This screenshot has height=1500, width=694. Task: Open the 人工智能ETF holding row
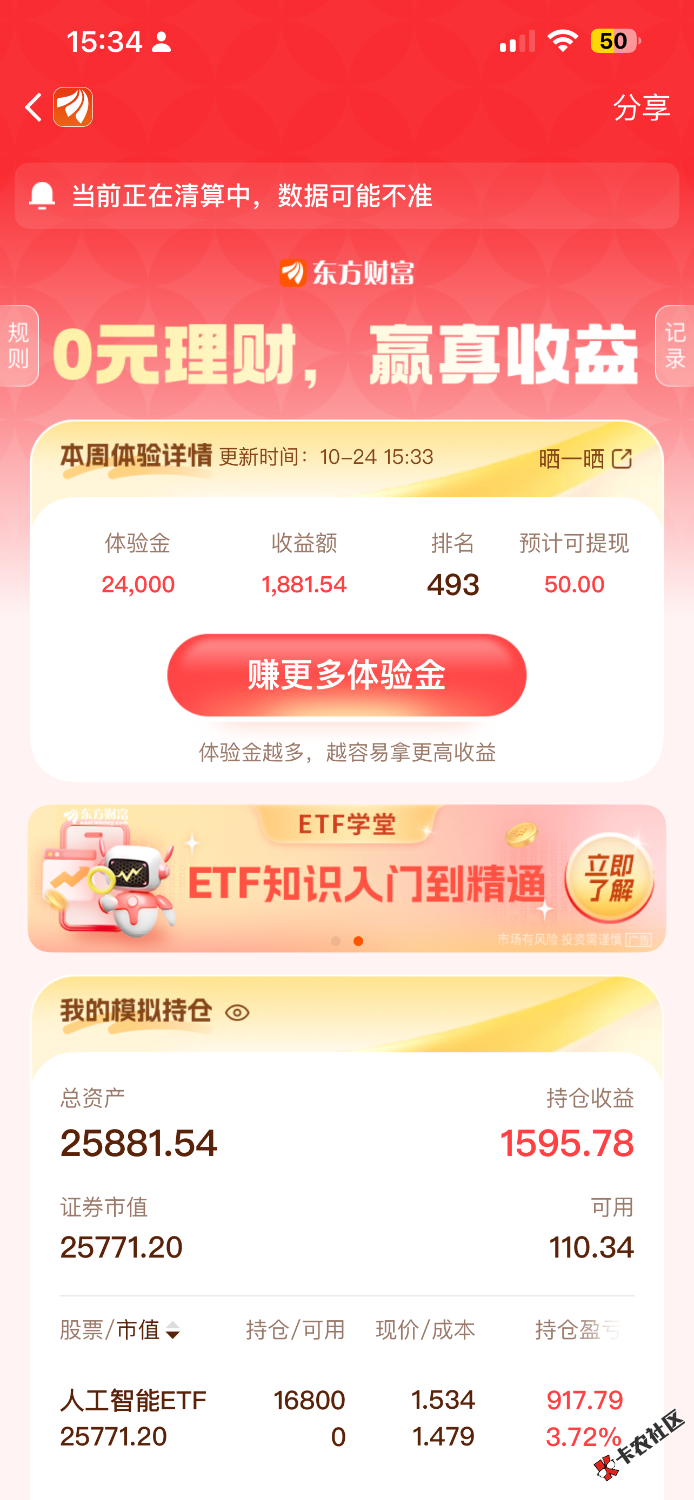tap(134, 1418)
